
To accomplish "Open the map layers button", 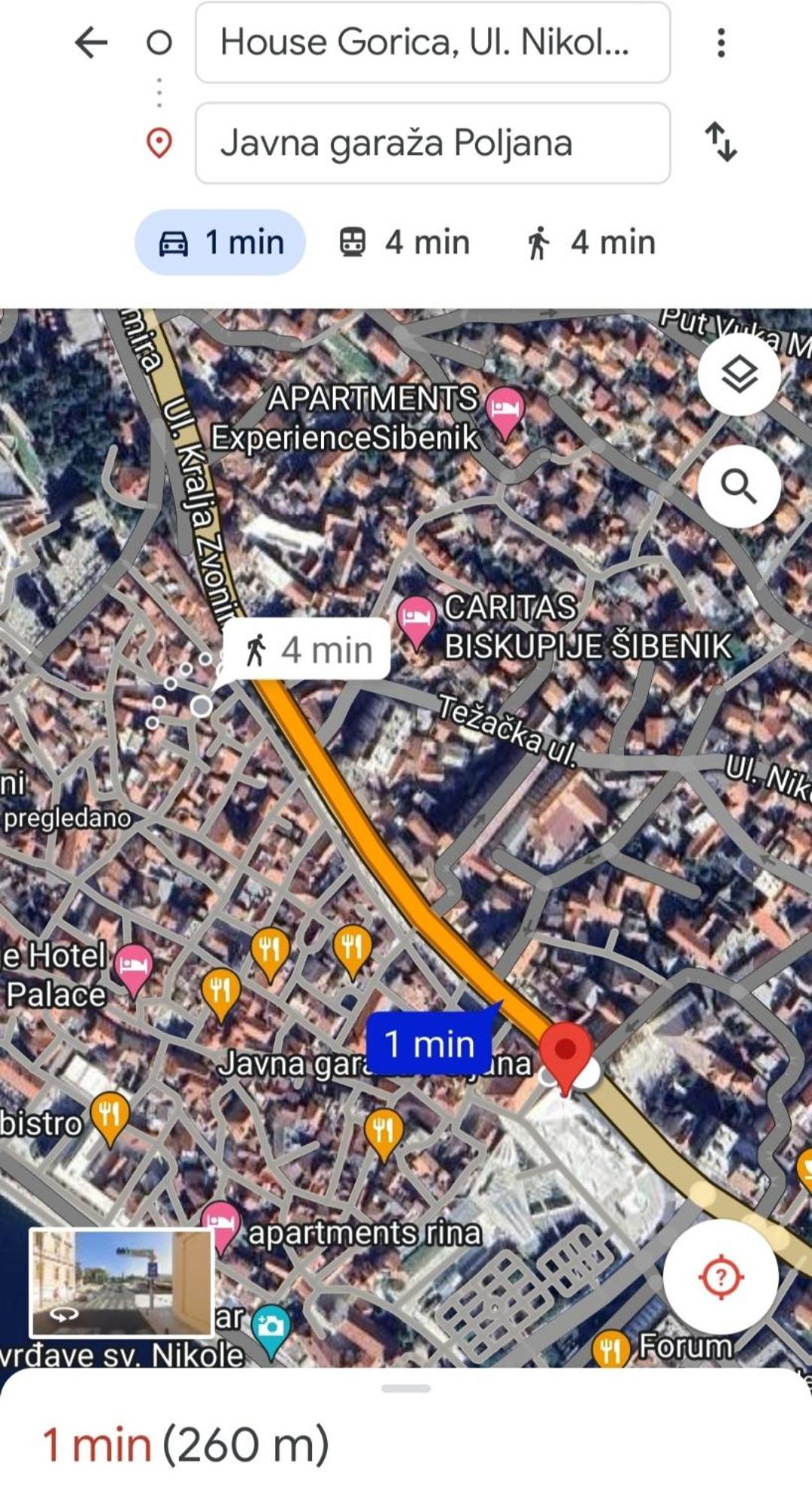I will (739, 374).
